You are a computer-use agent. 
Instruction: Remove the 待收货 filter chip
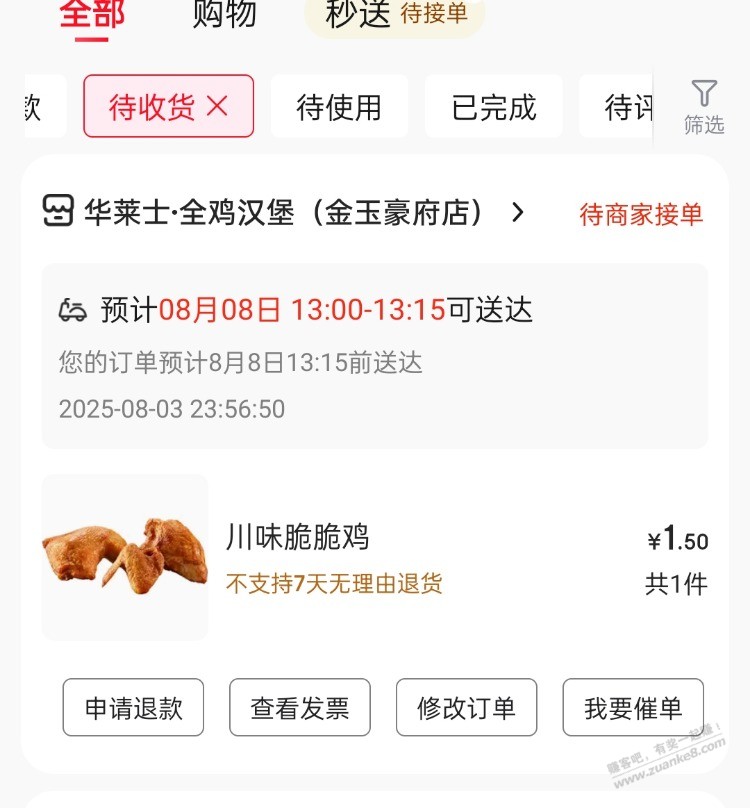(217, 107)
